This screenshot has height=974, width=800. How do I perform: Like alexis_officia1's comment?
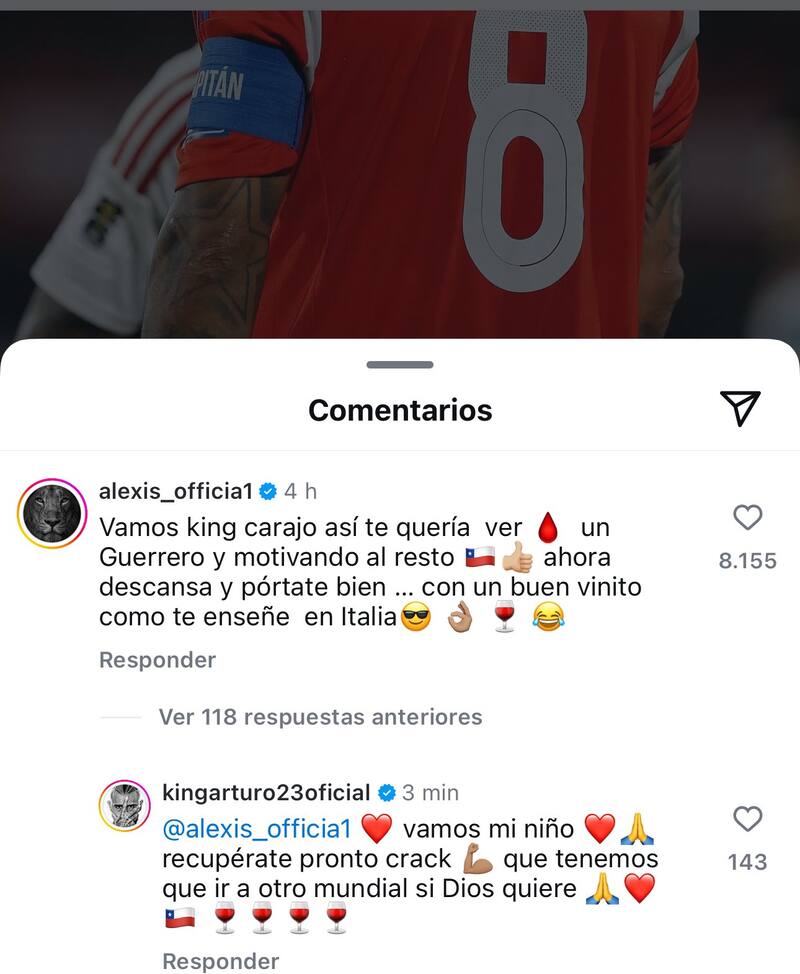pos(747,517)
